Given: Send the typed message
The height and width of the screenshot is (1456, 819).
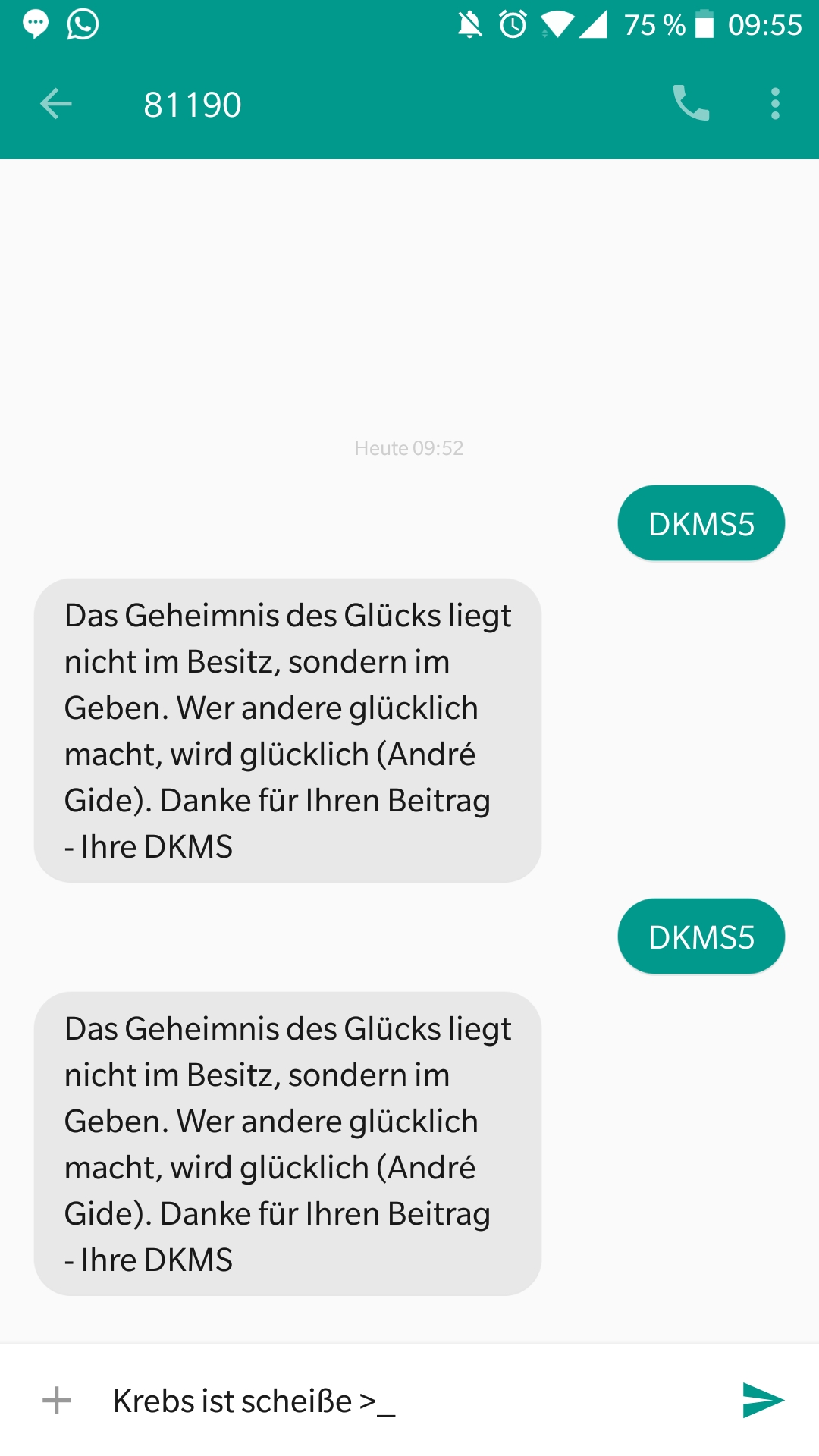Looking at the screenshot, I should coord(763,1400).
